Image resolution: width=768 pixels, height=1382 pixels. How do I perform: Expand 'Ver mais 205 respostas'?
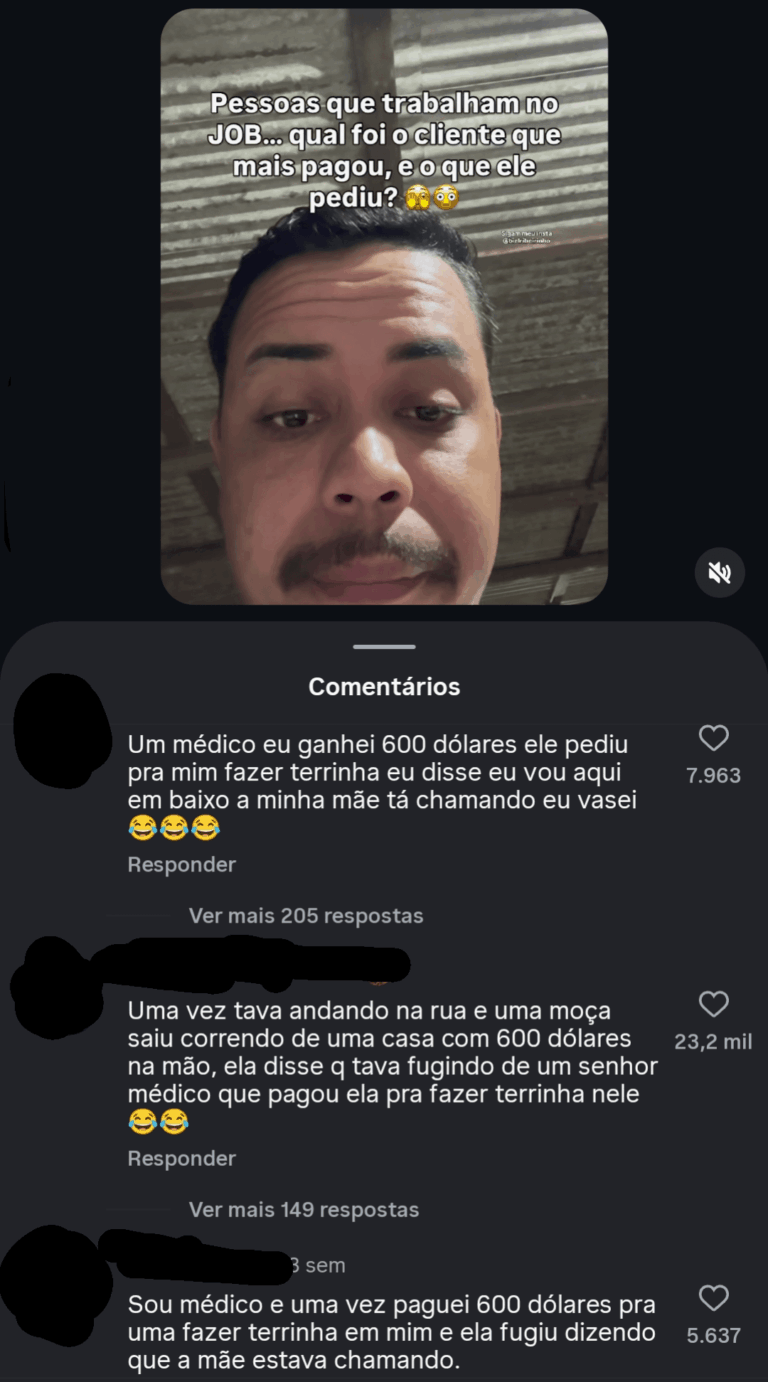point(305,916)
